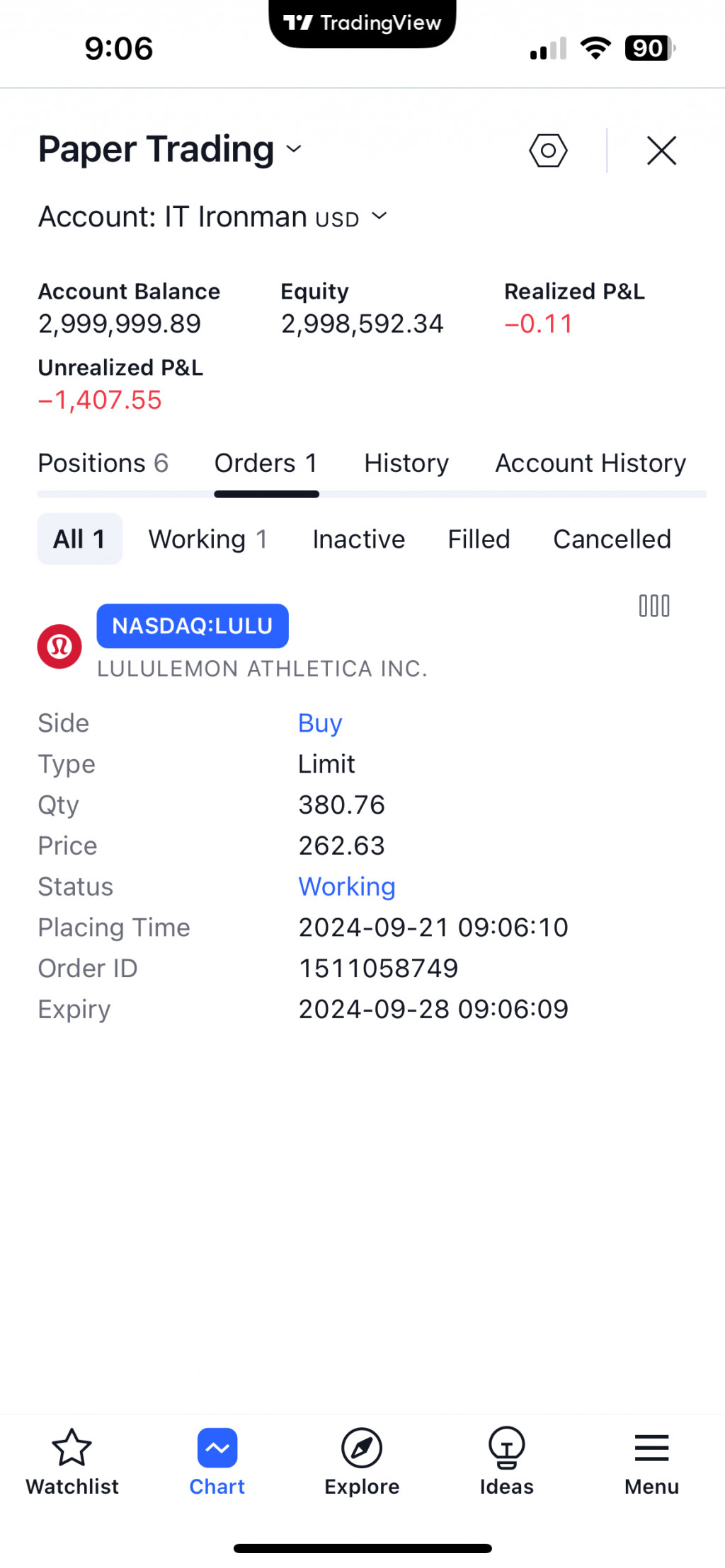Screen dimensions: 725x1568
Task: Show All orders filter
Action: [x=79, y=539]
